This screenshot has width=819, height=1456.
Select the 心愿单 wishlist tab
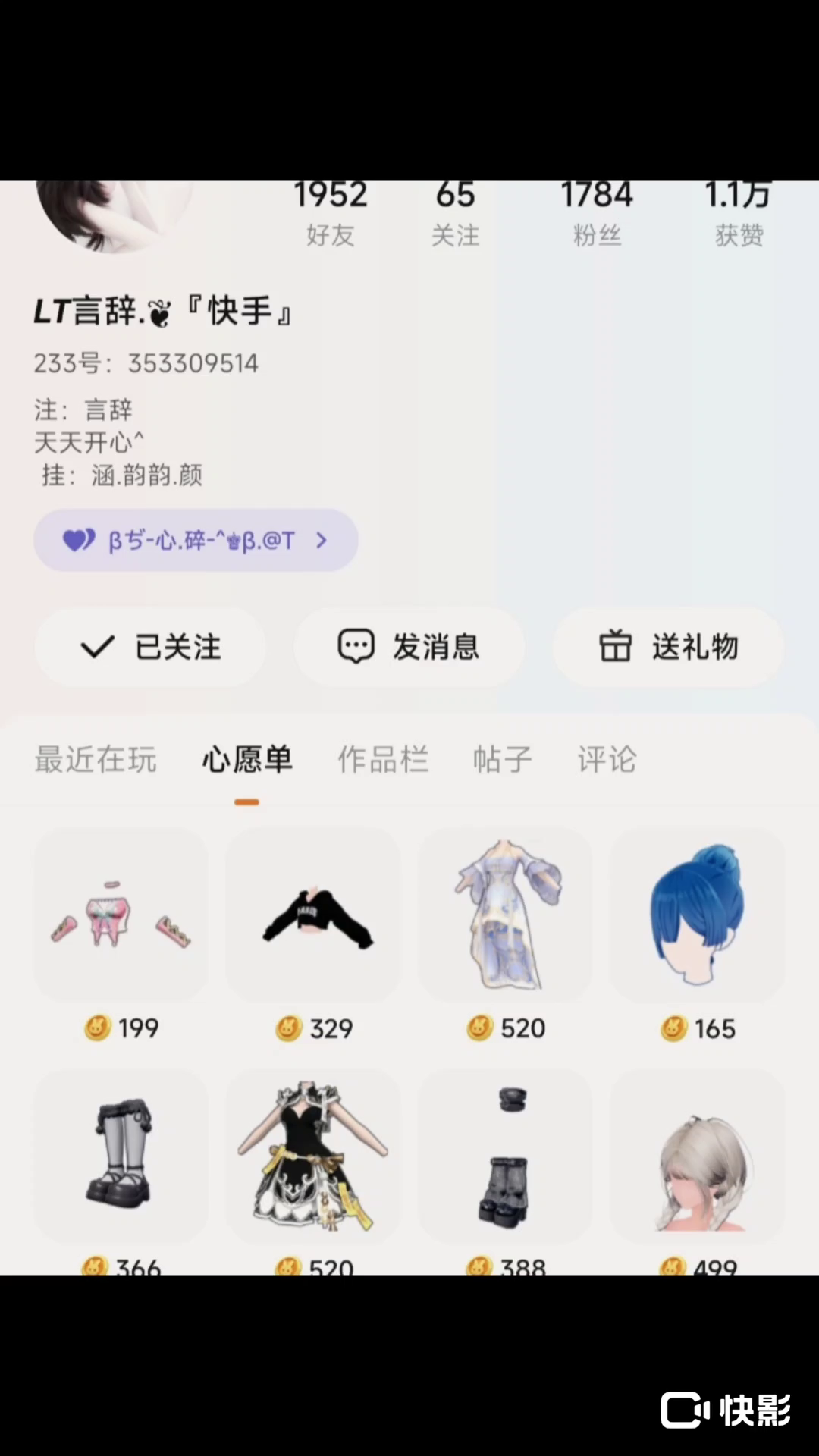(x=247, y=759)
